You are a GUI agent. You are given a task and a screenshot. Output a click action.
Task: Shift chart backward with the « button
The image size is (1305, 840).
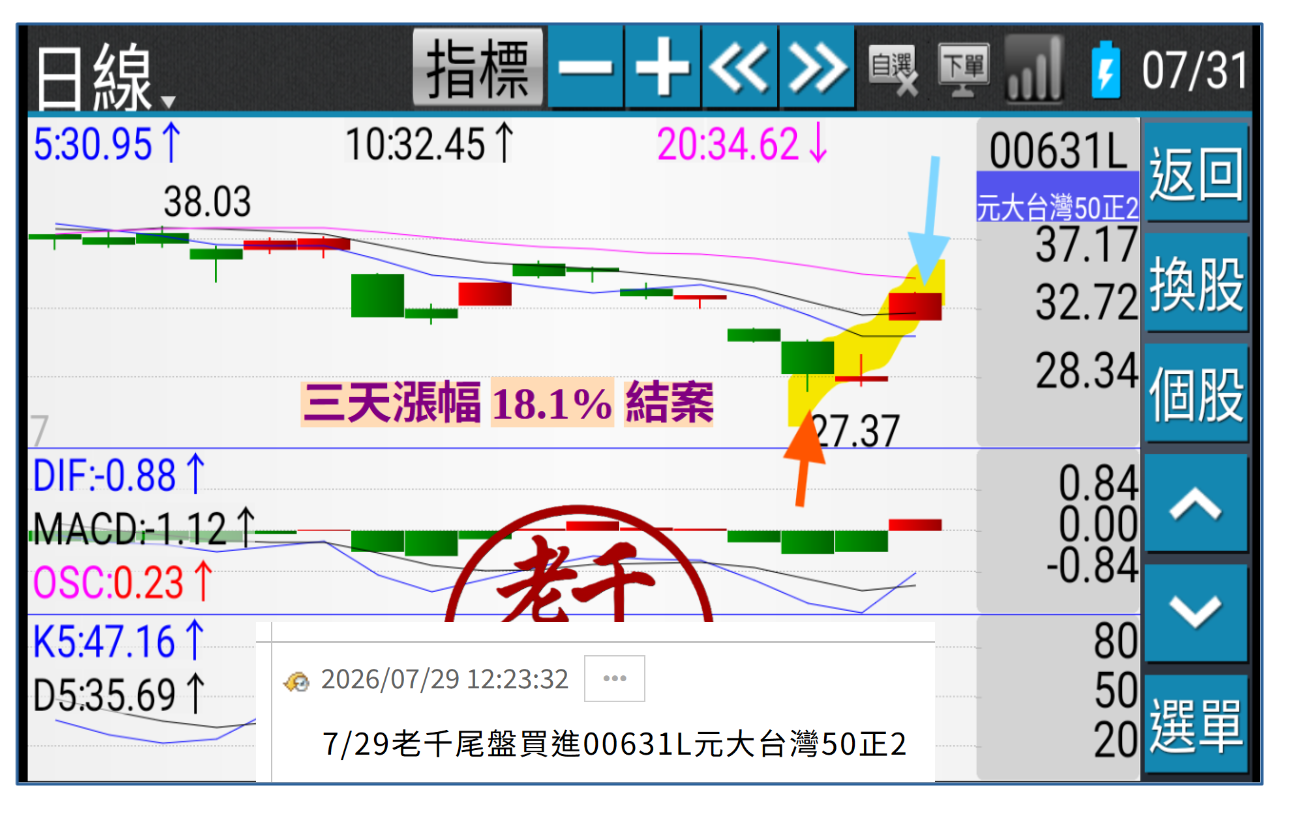[x=740, y=68]
